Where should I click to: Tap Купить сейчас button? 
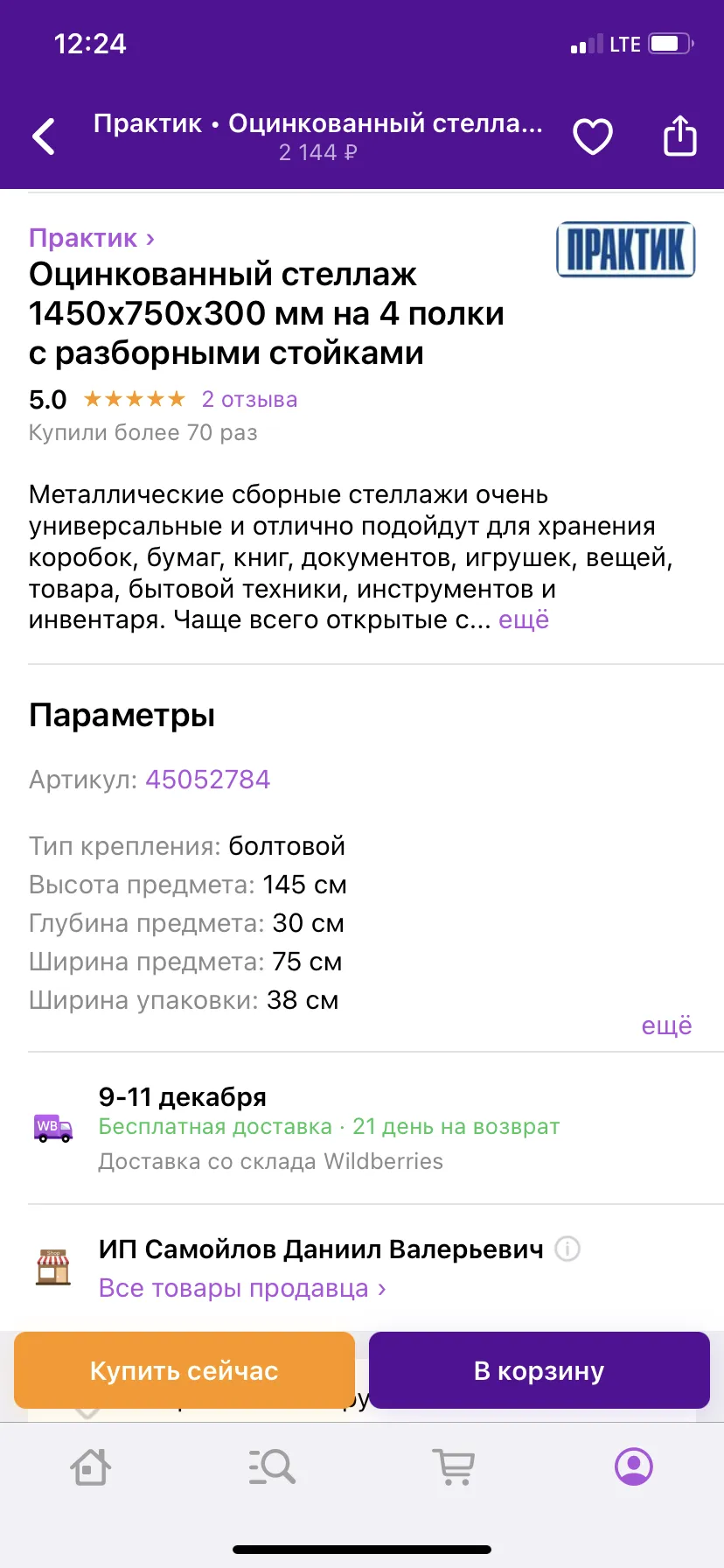pyautogui.click(x=184, y=1370)
